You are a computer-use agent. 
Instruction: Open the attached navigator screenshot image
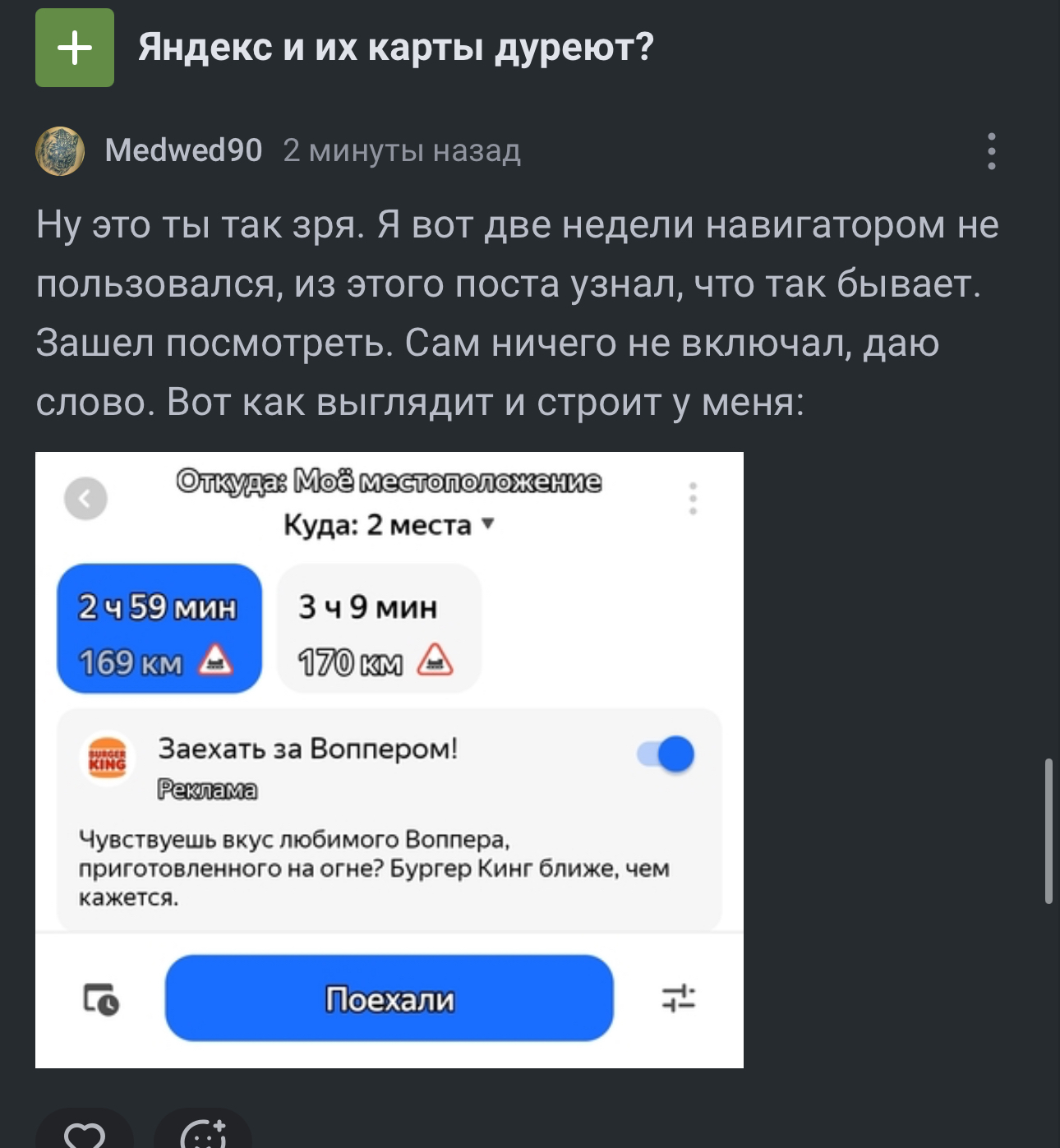[389, 759]
